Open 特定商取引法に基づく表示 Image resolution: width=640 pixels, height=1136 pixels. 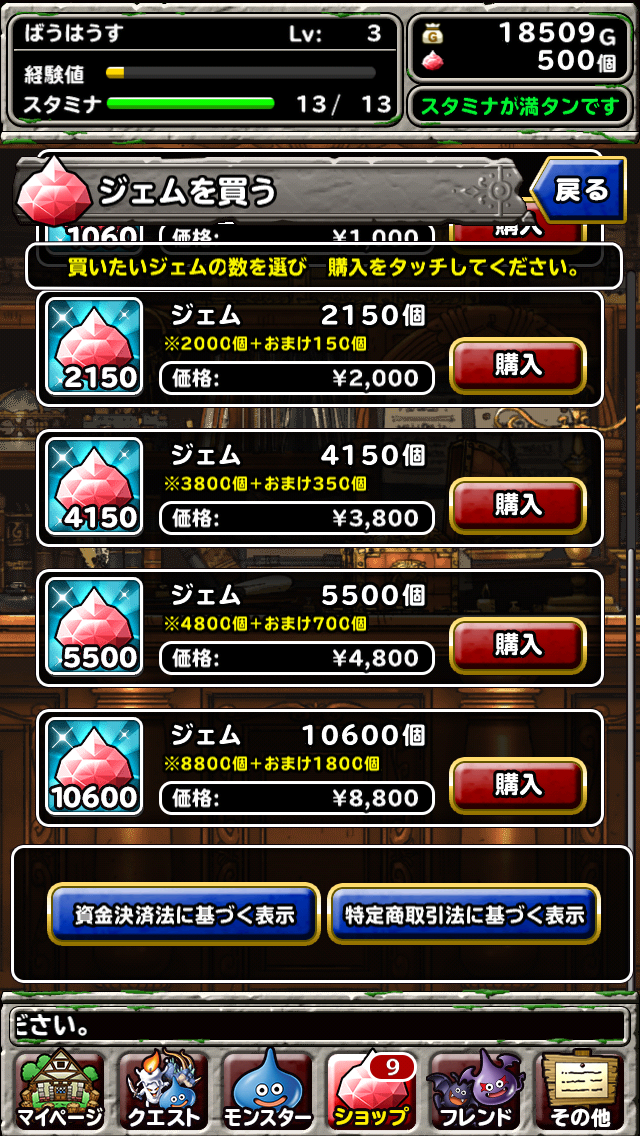[464, 914]
